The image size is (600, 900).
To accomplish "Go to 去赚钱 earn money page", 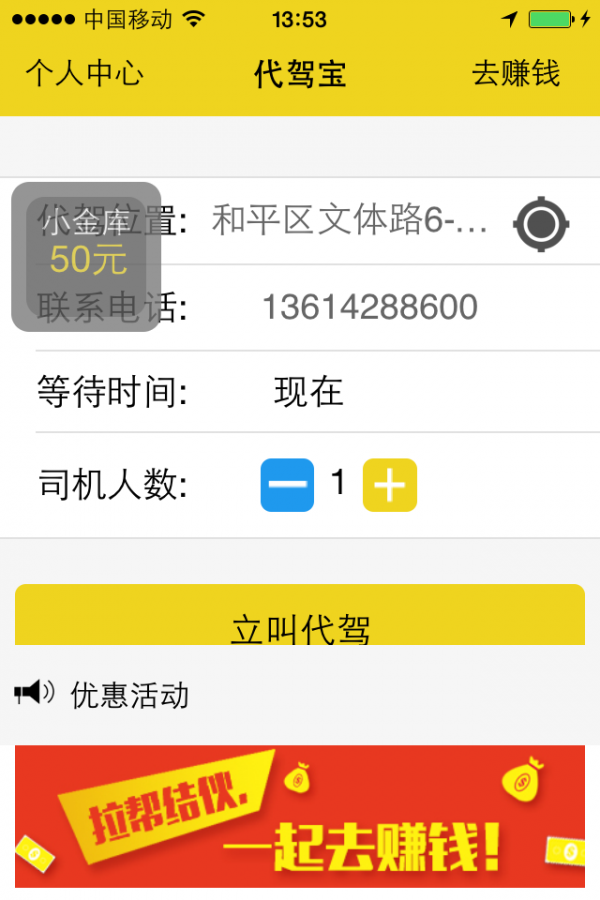I will point(515,73).
